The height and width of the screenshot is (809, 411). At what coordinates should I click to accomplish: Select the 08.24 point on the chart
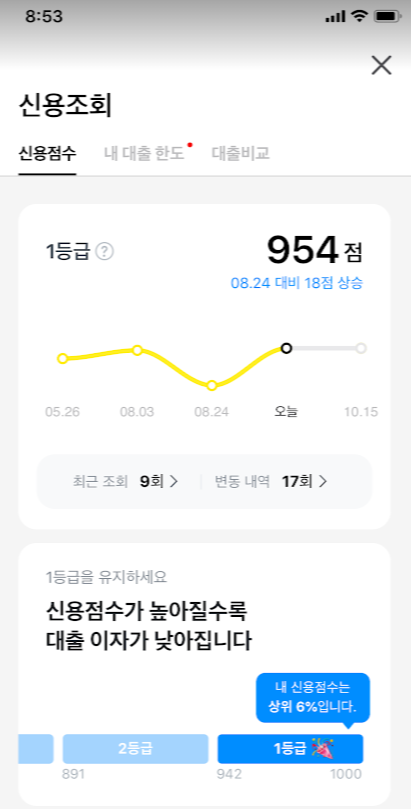[x=211, y=385]
